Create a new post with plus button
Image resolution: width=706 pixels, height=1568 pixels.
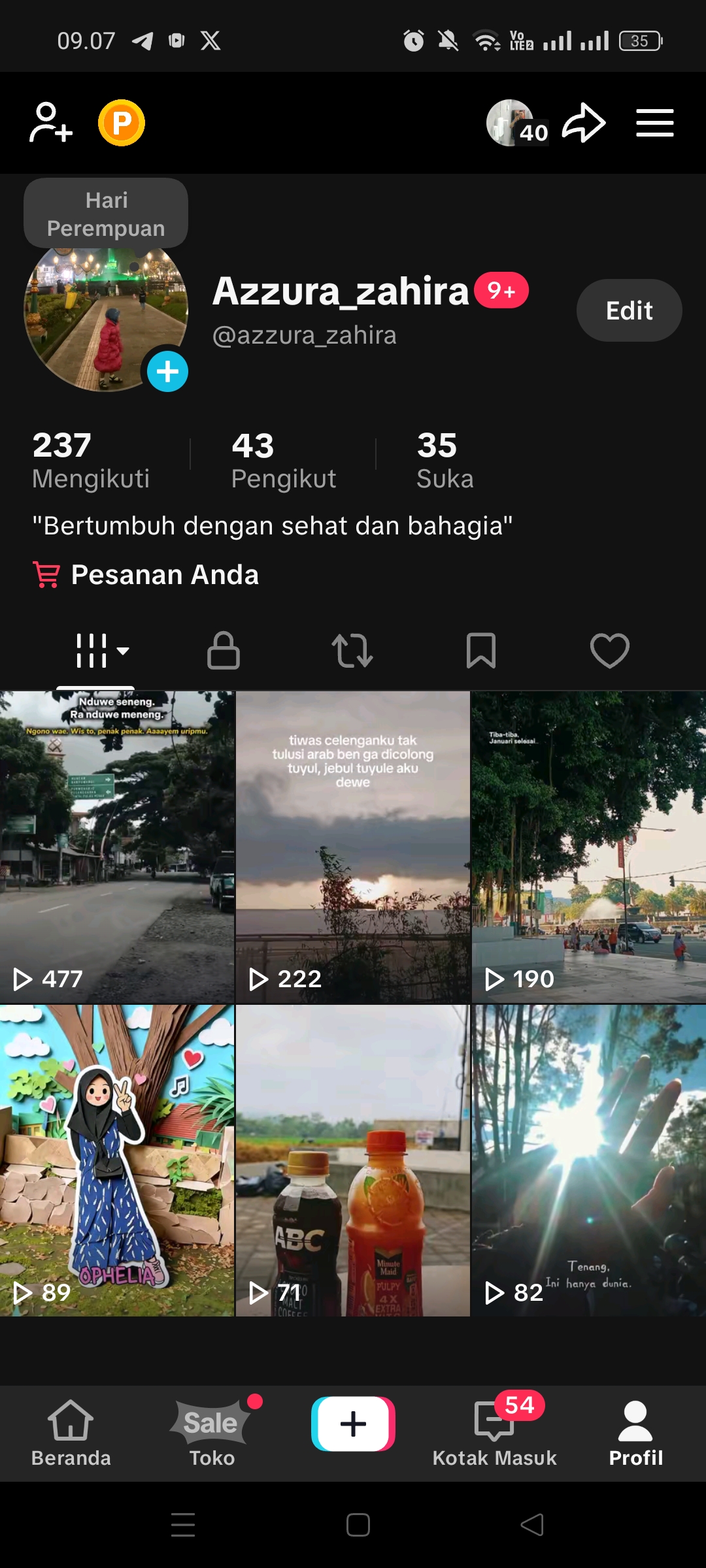click(x=353, y=1424)
